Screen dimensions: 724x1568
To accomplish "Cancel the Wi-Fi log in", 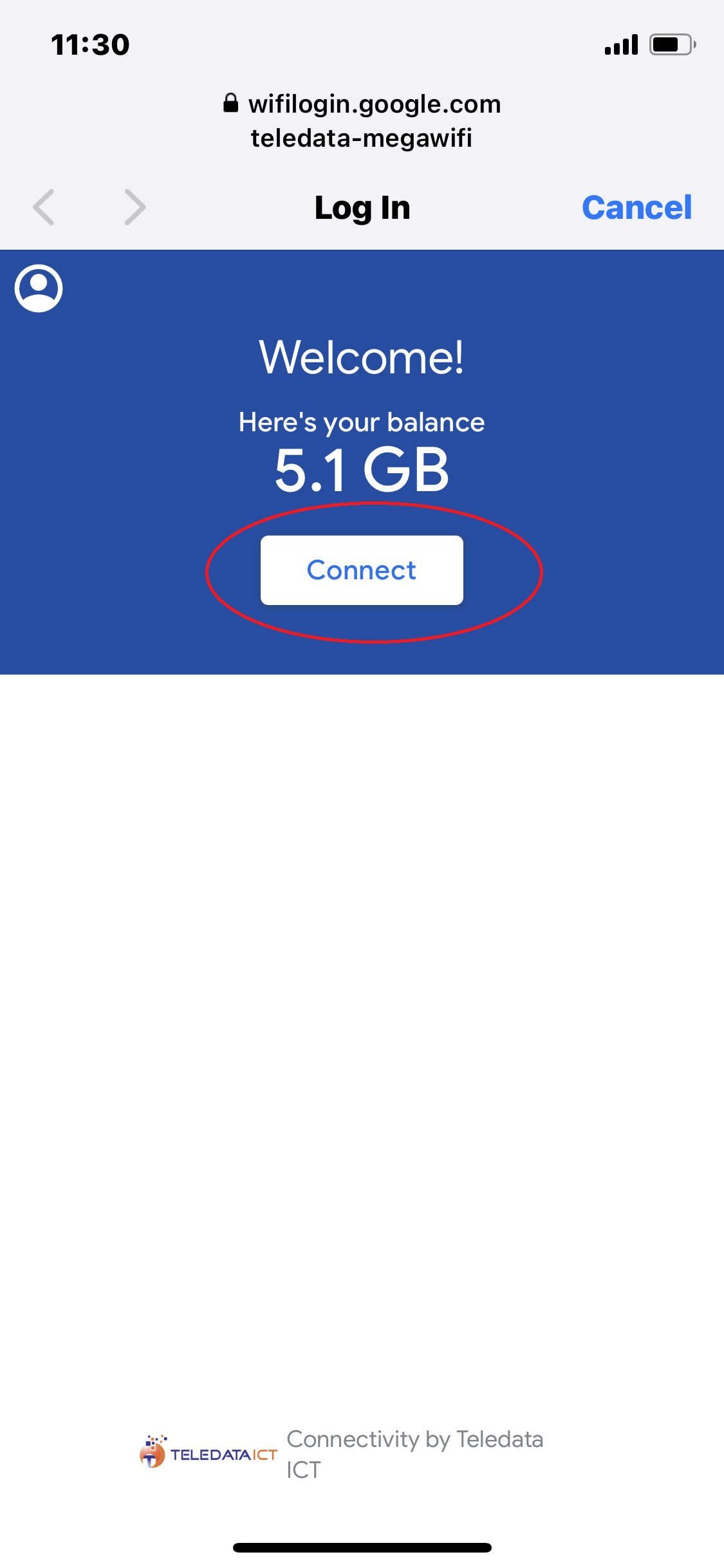I will (x=636, y=207).
